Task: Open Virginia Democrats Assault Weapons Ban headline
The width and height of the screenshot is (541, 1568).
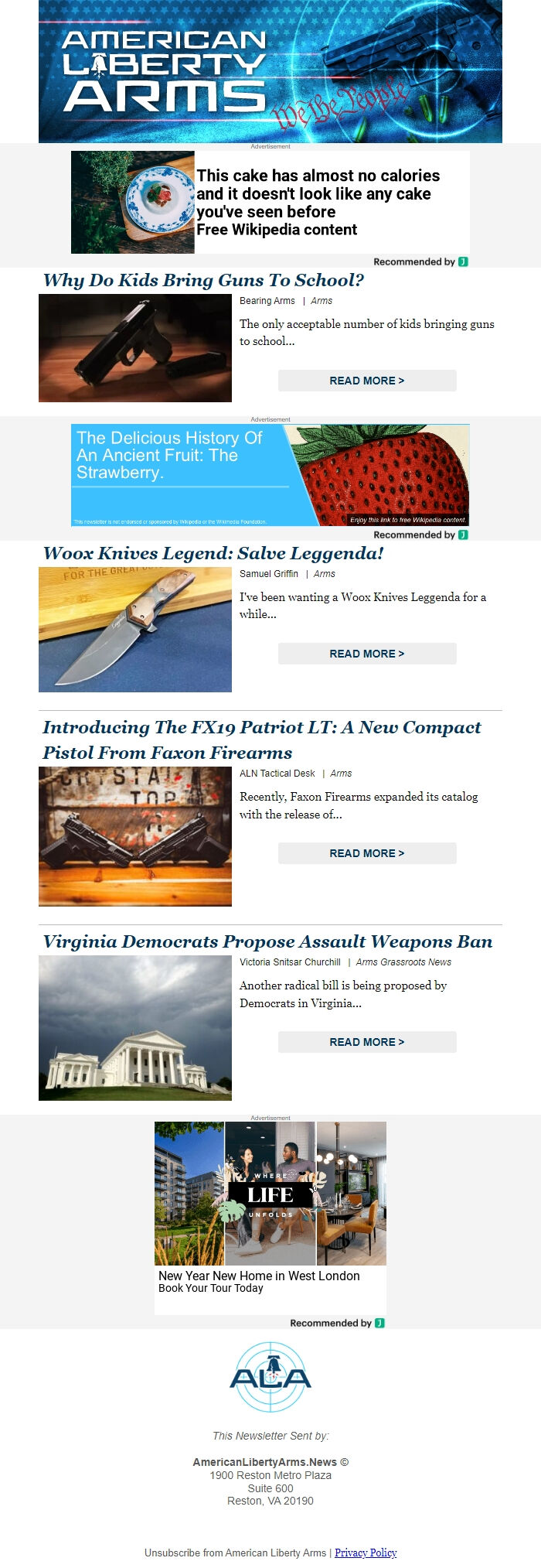Action: [x=267, y=941]
